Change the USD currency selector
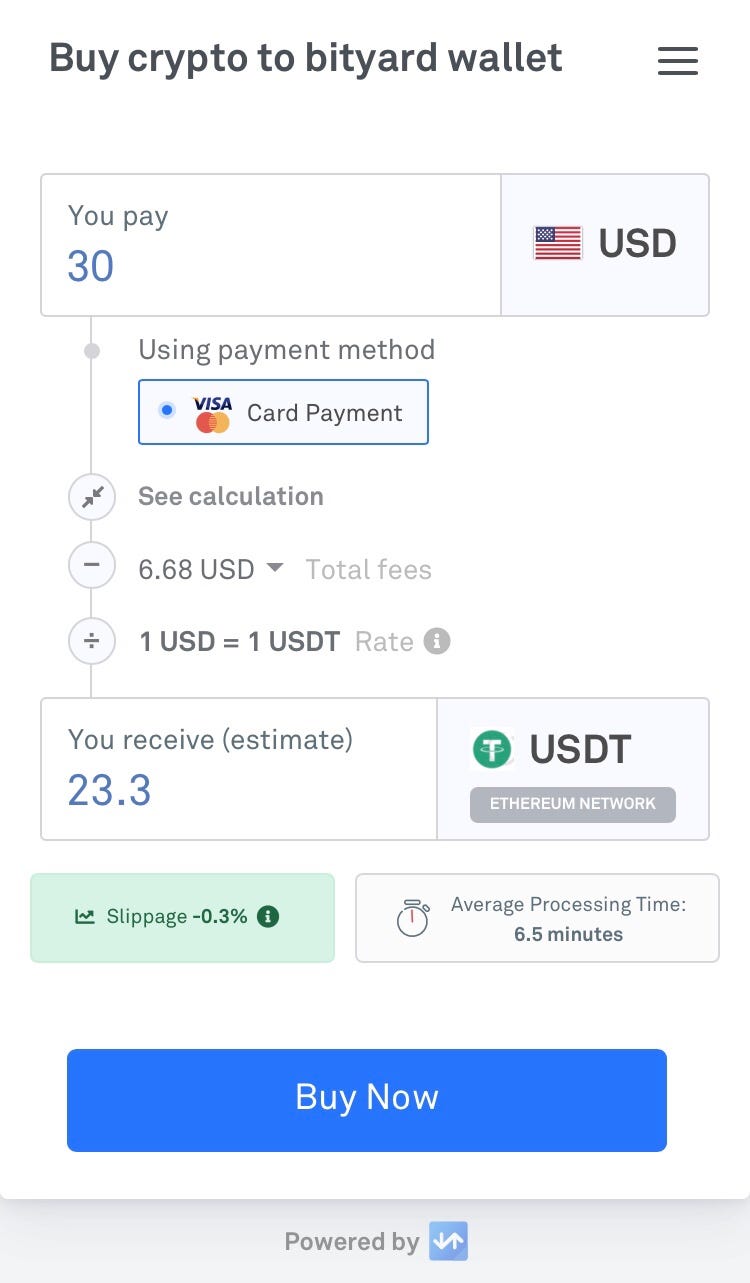 (605, 245)
